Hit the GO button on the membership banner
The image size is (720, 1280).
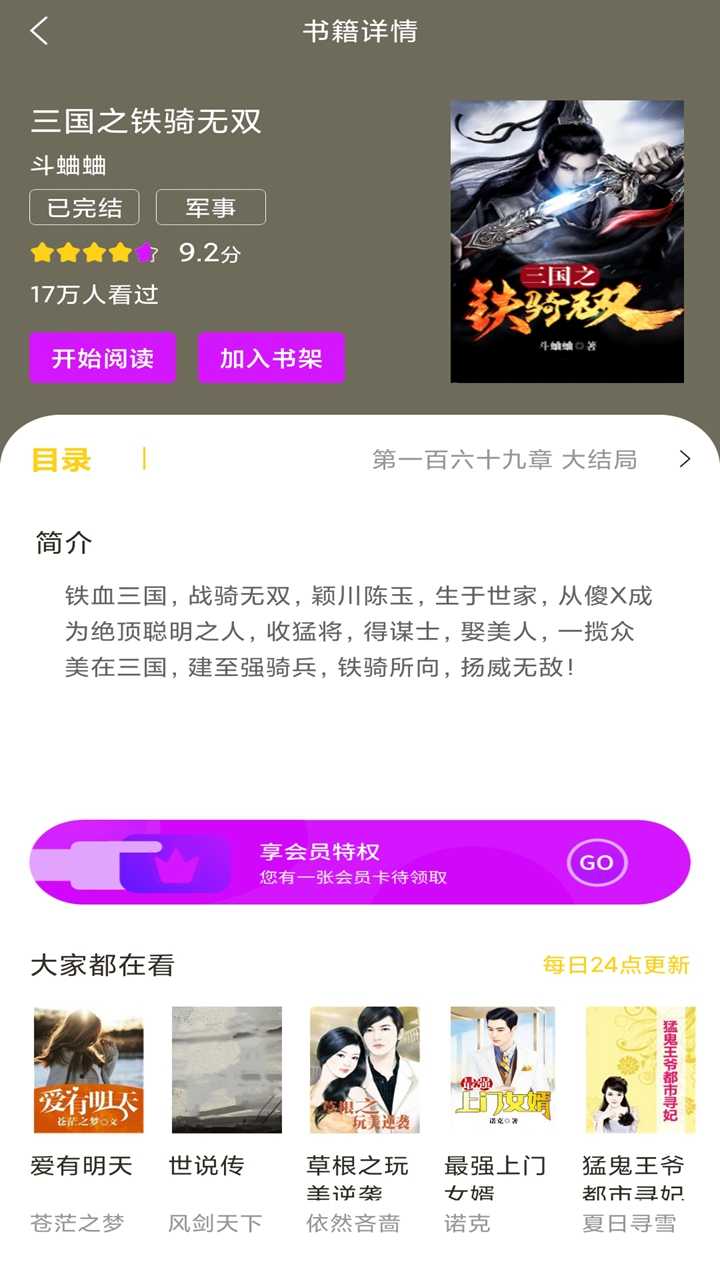597,862
